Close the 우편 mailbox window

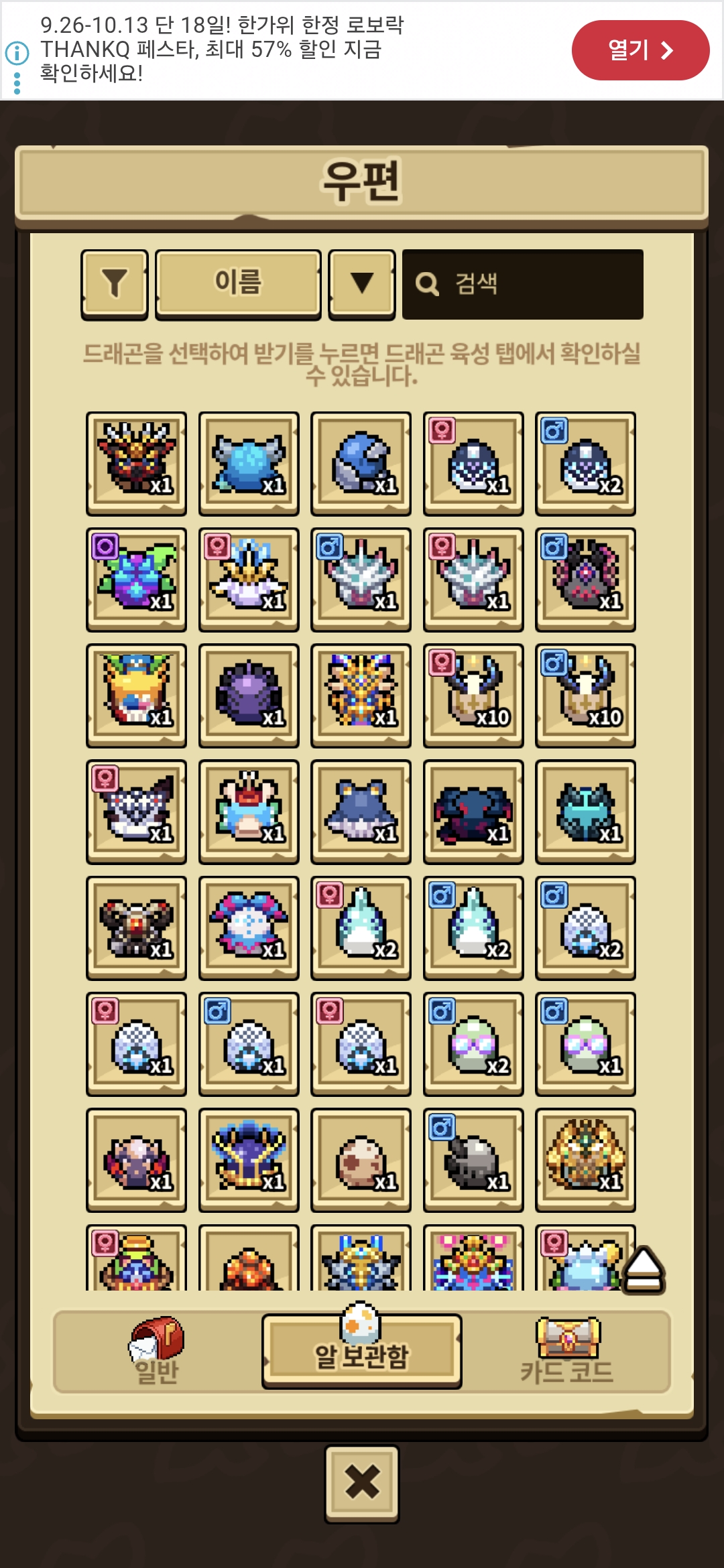[362, 1482]
